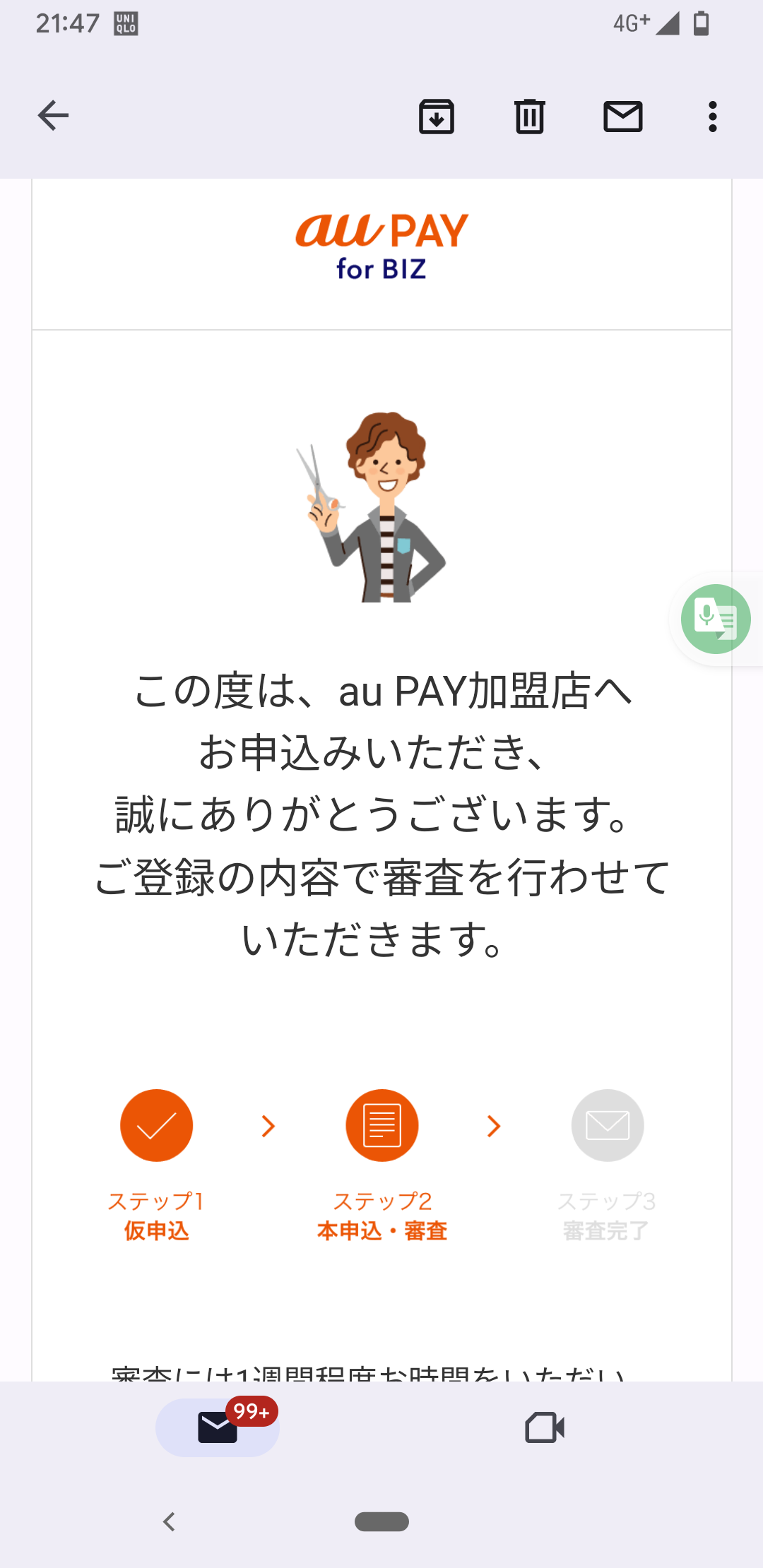Screen dimensions: 763x1568
Task: Switch to the Mail tab
Action: [218, 1427]
